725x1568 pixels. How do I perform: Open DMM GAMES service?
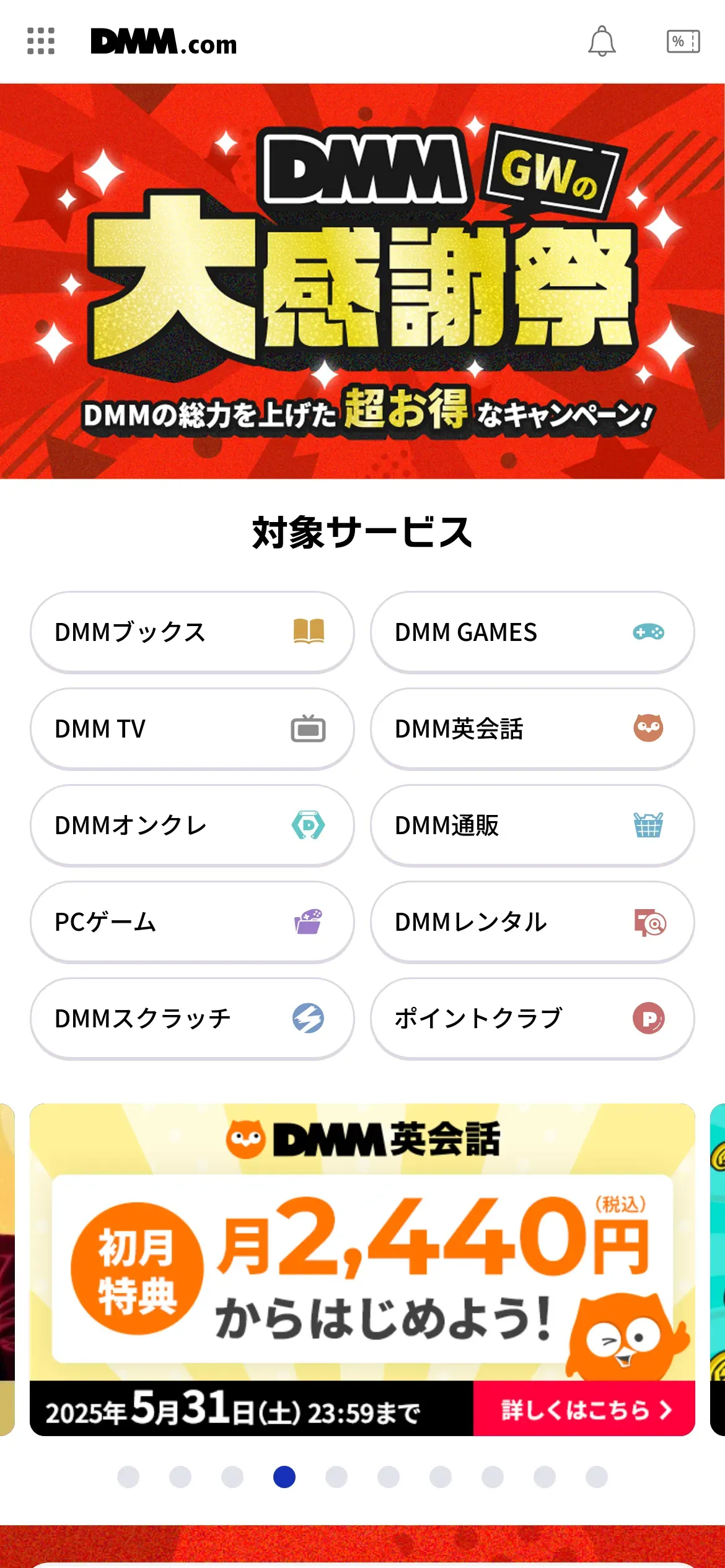tap(532, 632)
